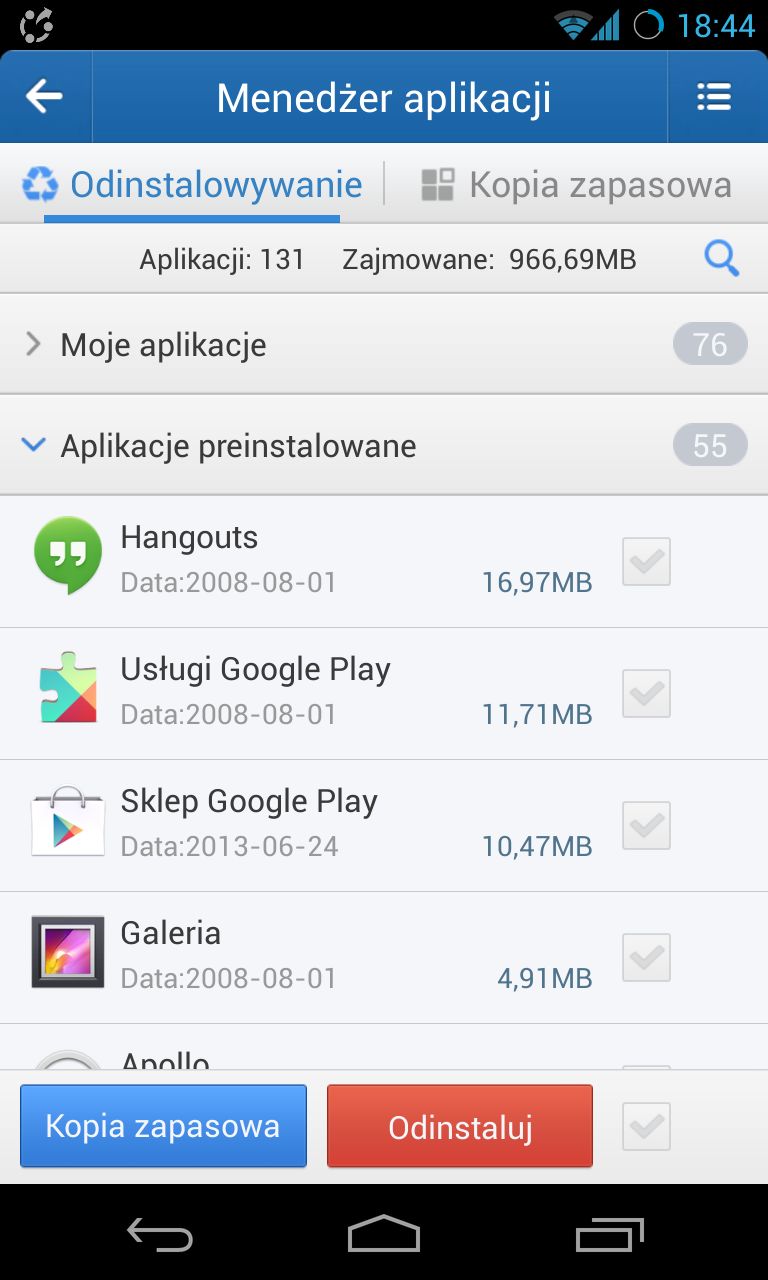Switch to the Kopia zapasowa tab
Image resolution: width=768 pixels, height=1280 pixels.
(577, 185)
